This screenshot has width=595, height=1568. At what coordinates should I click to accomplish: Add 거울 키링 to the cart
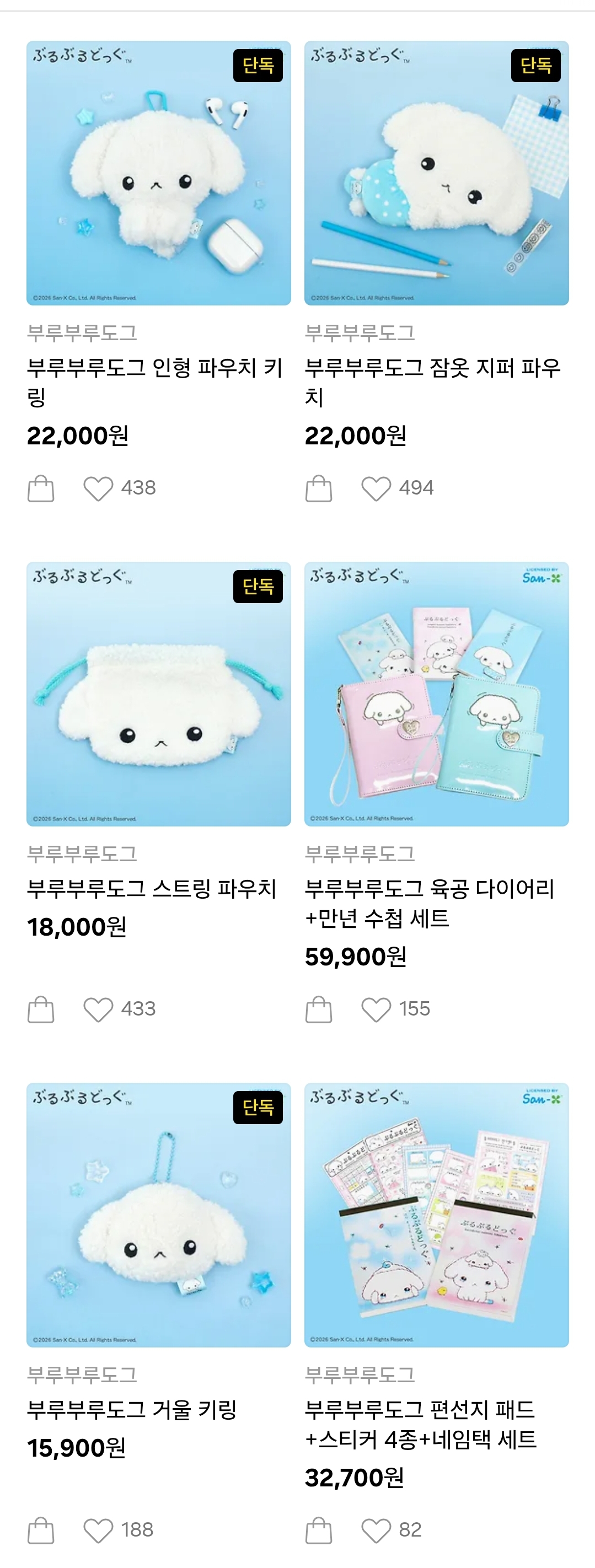point(41,1531)
